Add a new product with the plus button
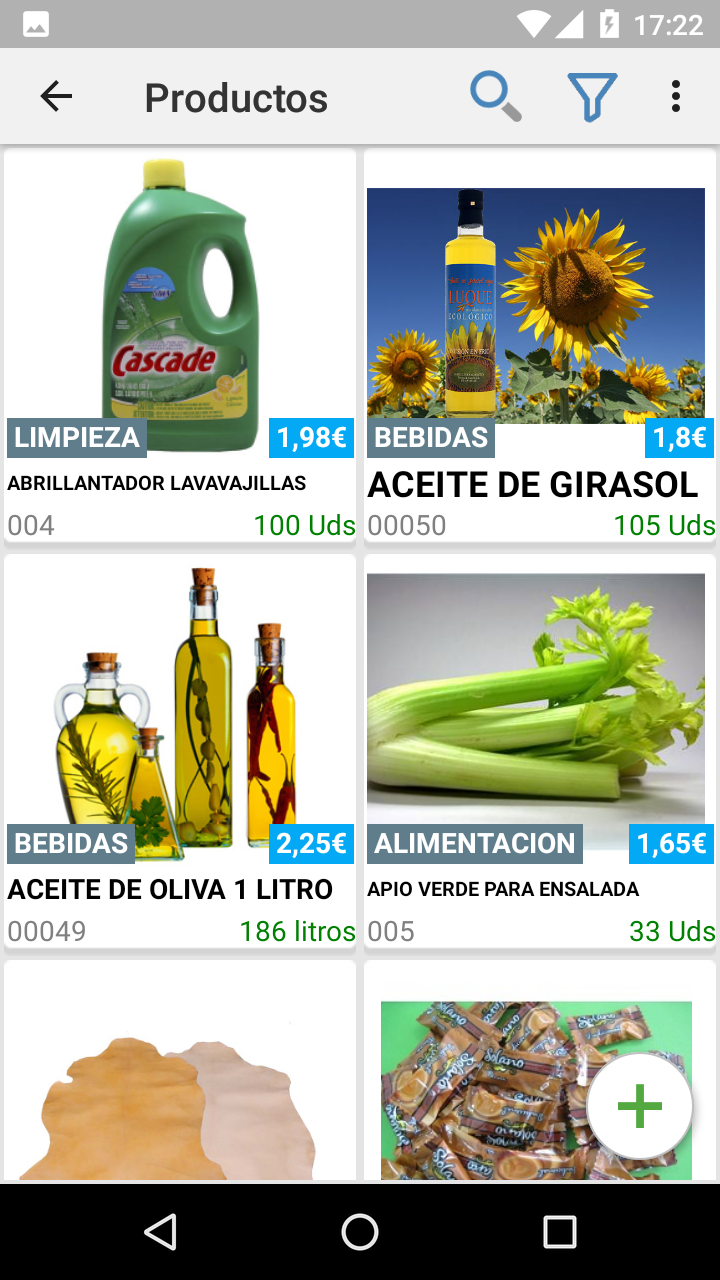720x1280 pixels. coord(640,1106)
